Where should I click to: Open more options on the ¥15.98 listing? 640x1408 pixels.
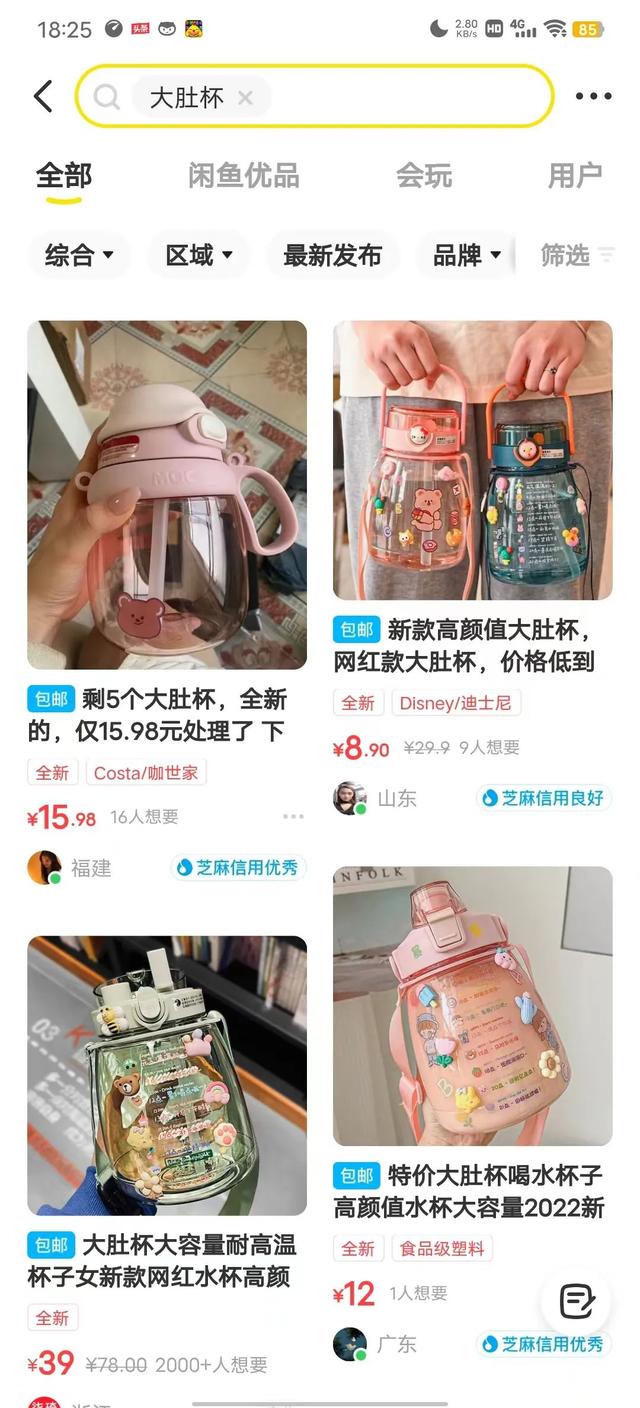tap(293, 817)
